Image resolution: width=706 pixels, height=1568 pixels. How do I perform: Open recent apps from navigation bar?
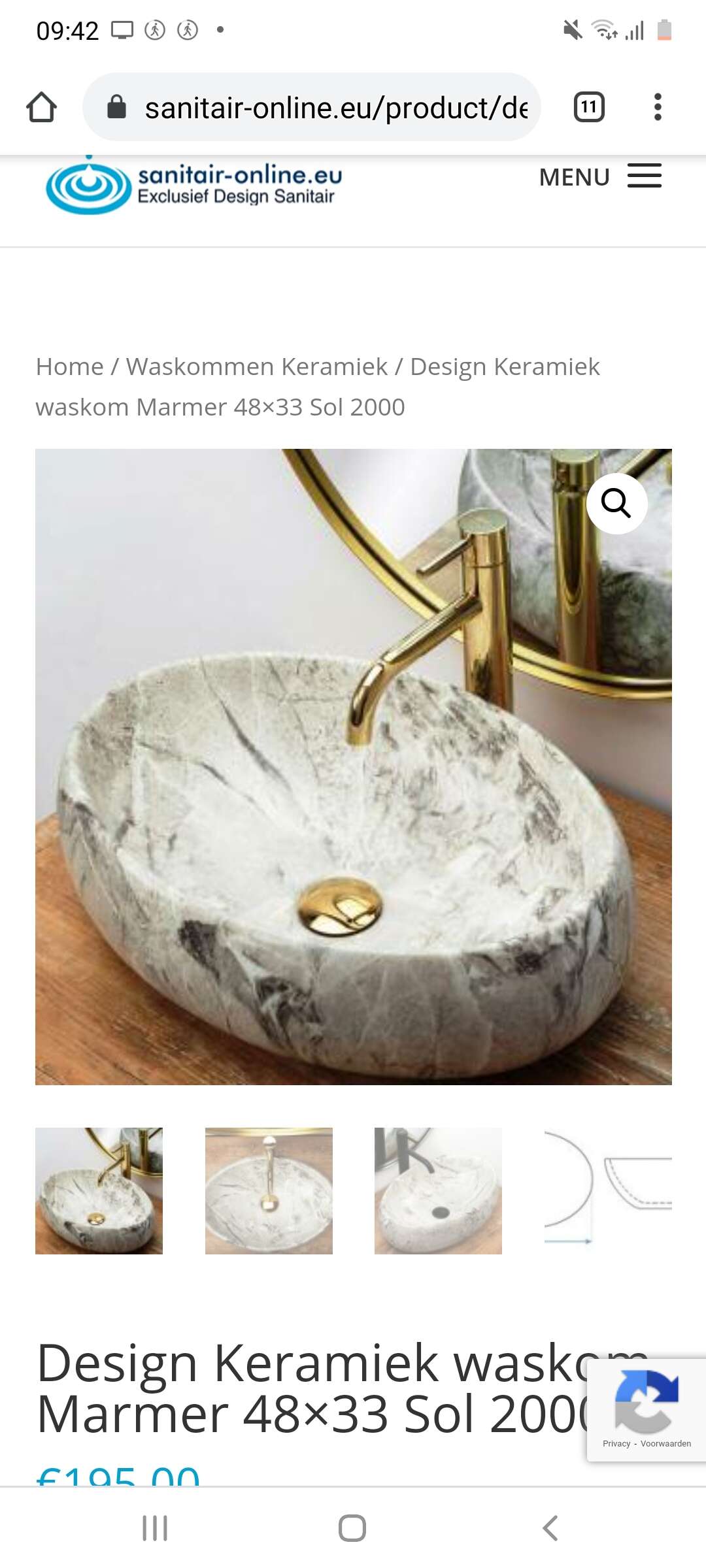tap(155, 1527)
